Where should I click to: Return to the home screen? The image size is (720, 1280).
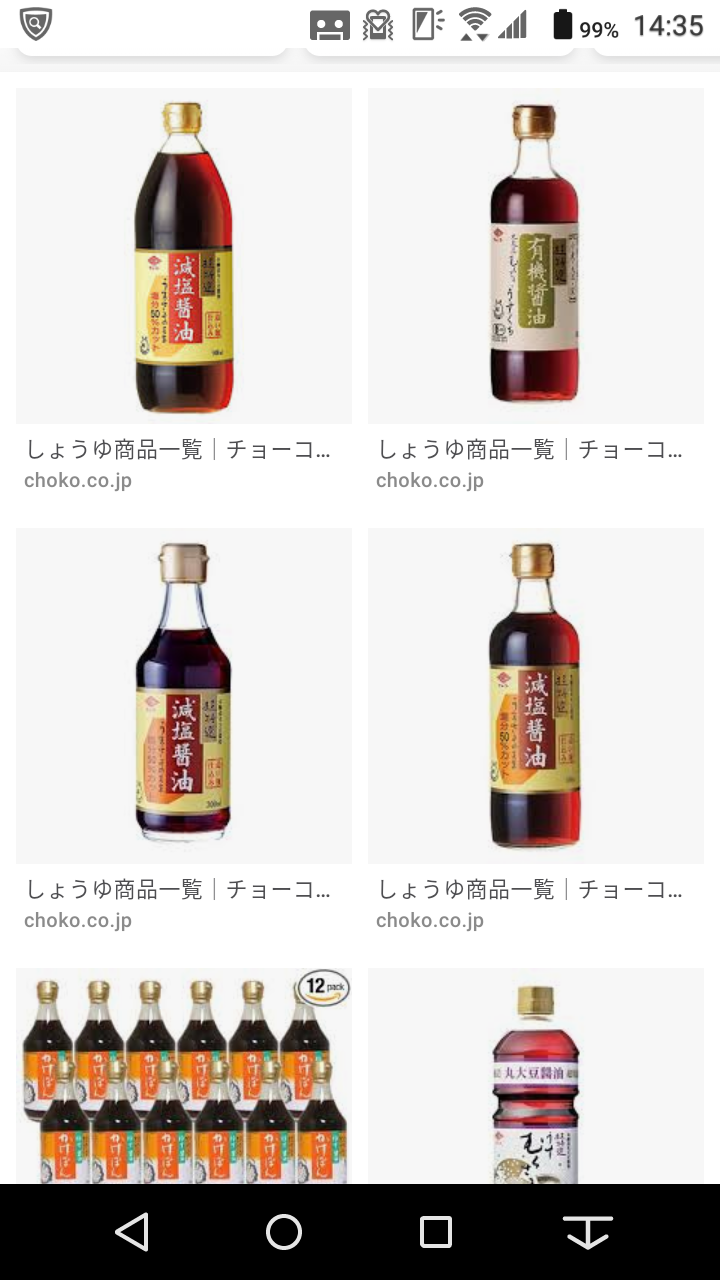pyautogui.click(x=284, y=1232)
